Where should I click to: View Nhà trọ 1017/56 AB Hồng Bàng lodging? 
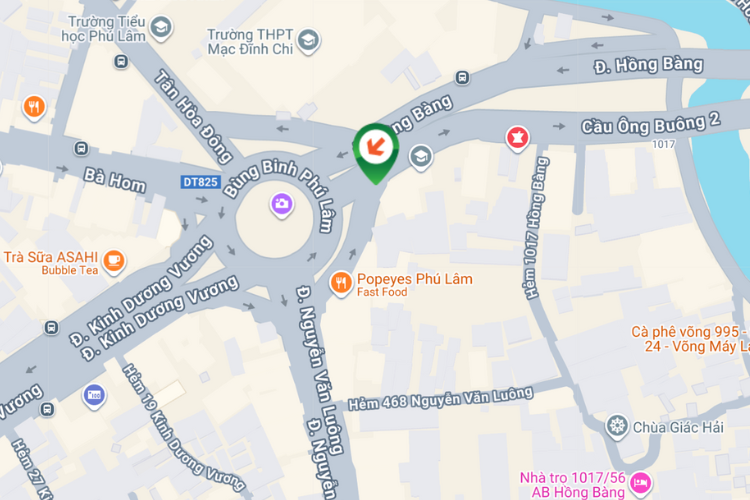pos(640,483)
